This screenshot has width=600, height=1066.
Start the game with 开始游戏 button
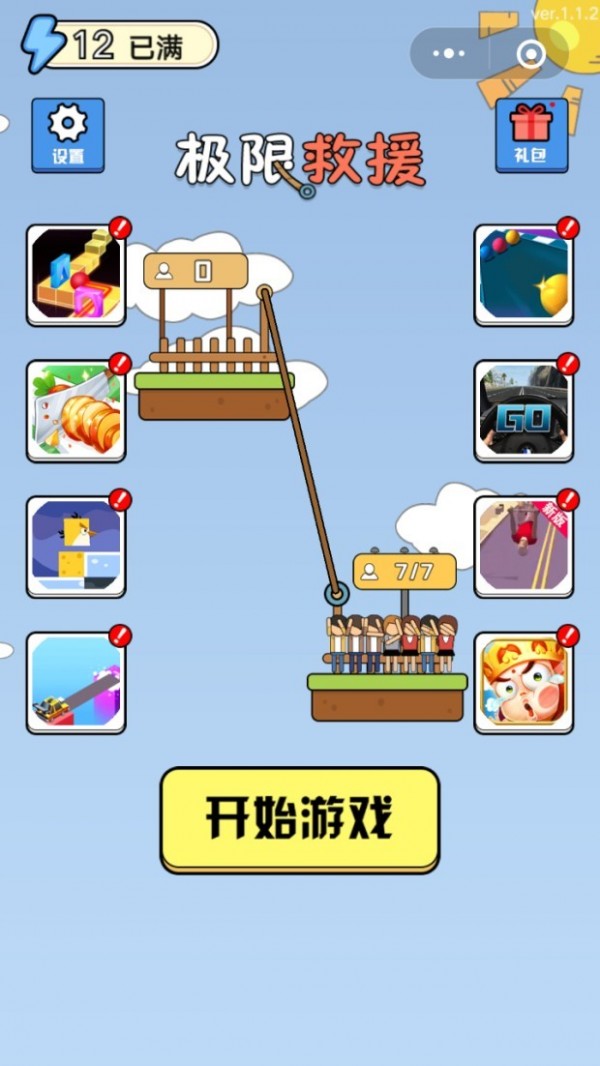[299, 818]
